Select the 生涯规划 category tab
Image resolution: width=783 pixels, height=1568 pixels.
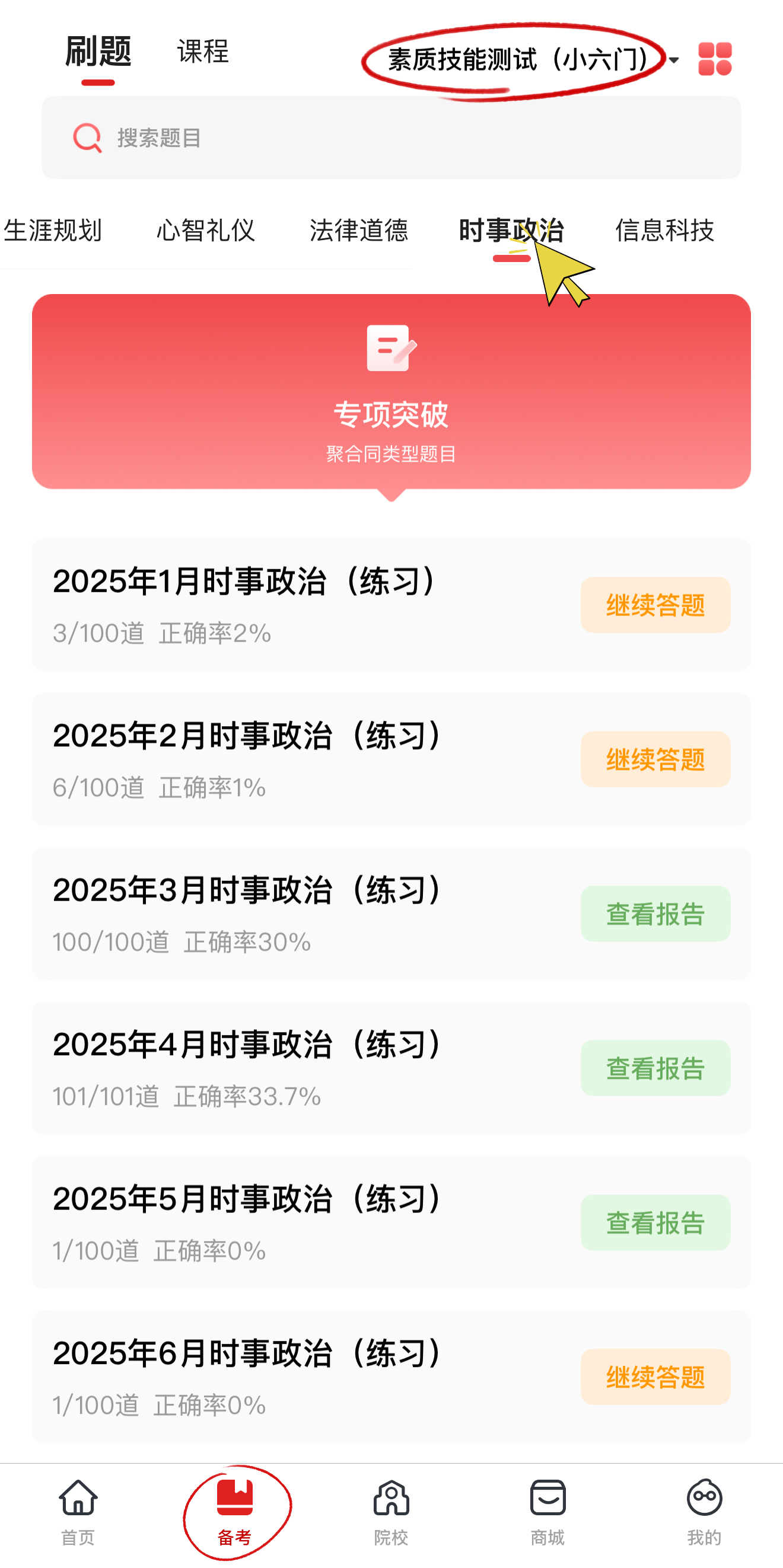tap(53, 231)
